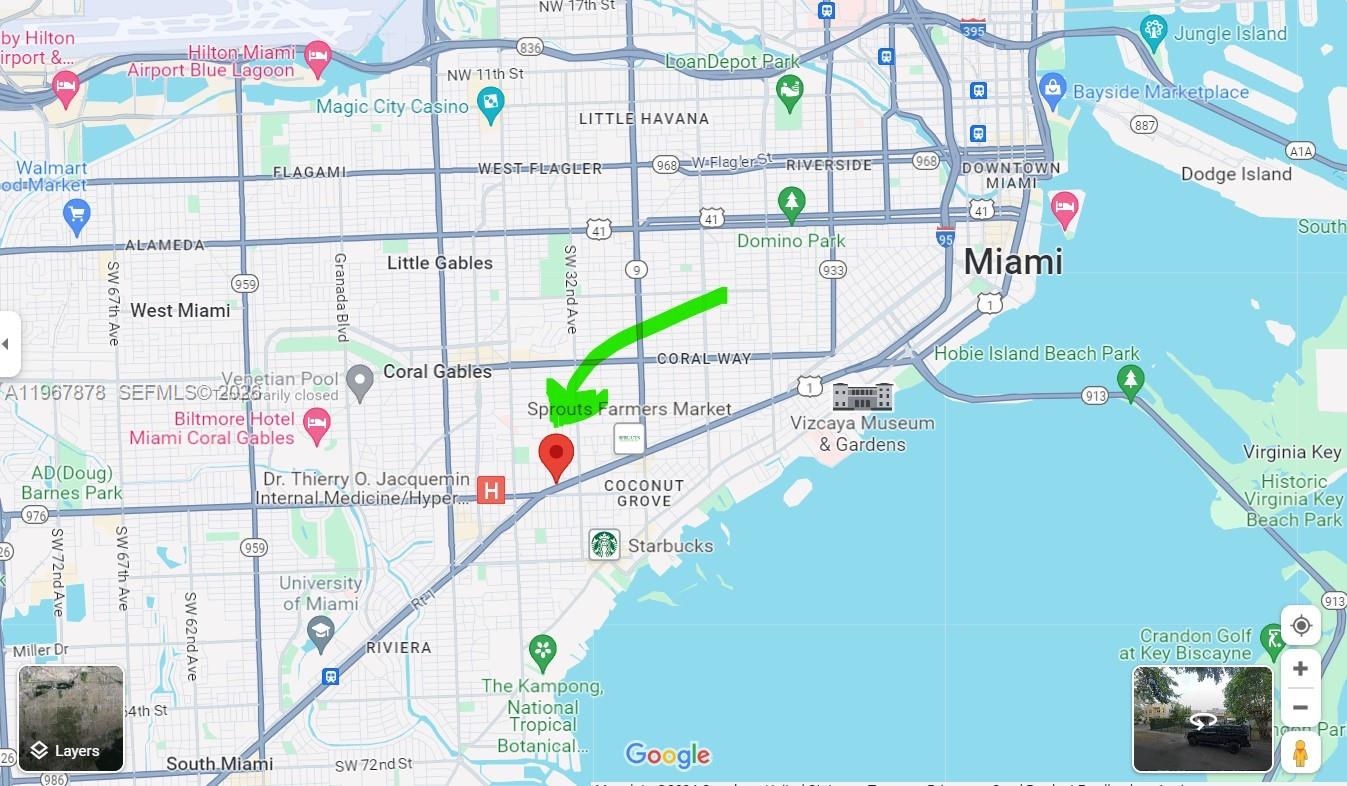
Task: Select The Kampong botanical garden marker
Action: click(542, 652)
